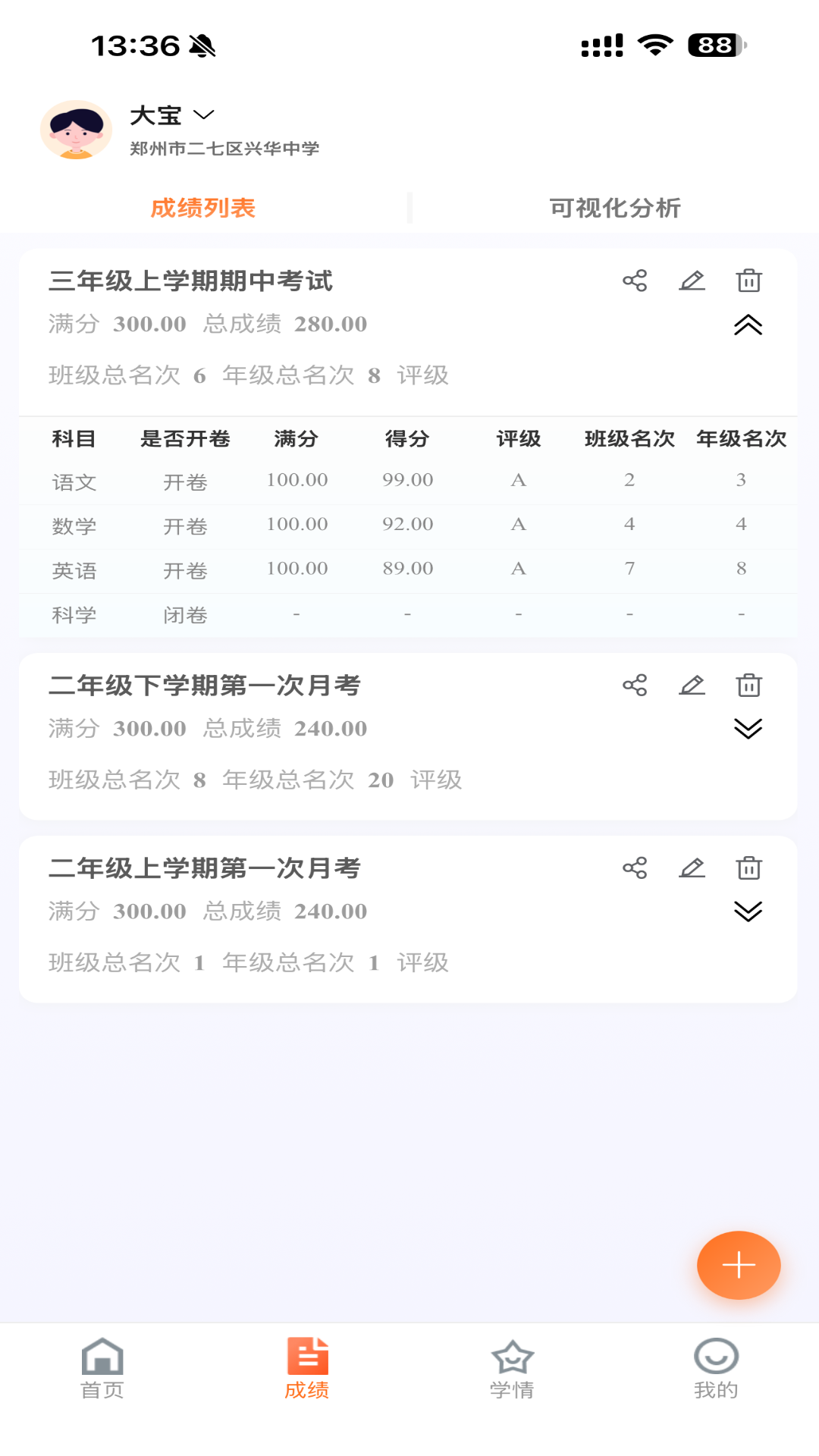This screenshot has height=1456, width=819.
Task: Tap the orange plus button to add exam
Action: [737, 1265]
